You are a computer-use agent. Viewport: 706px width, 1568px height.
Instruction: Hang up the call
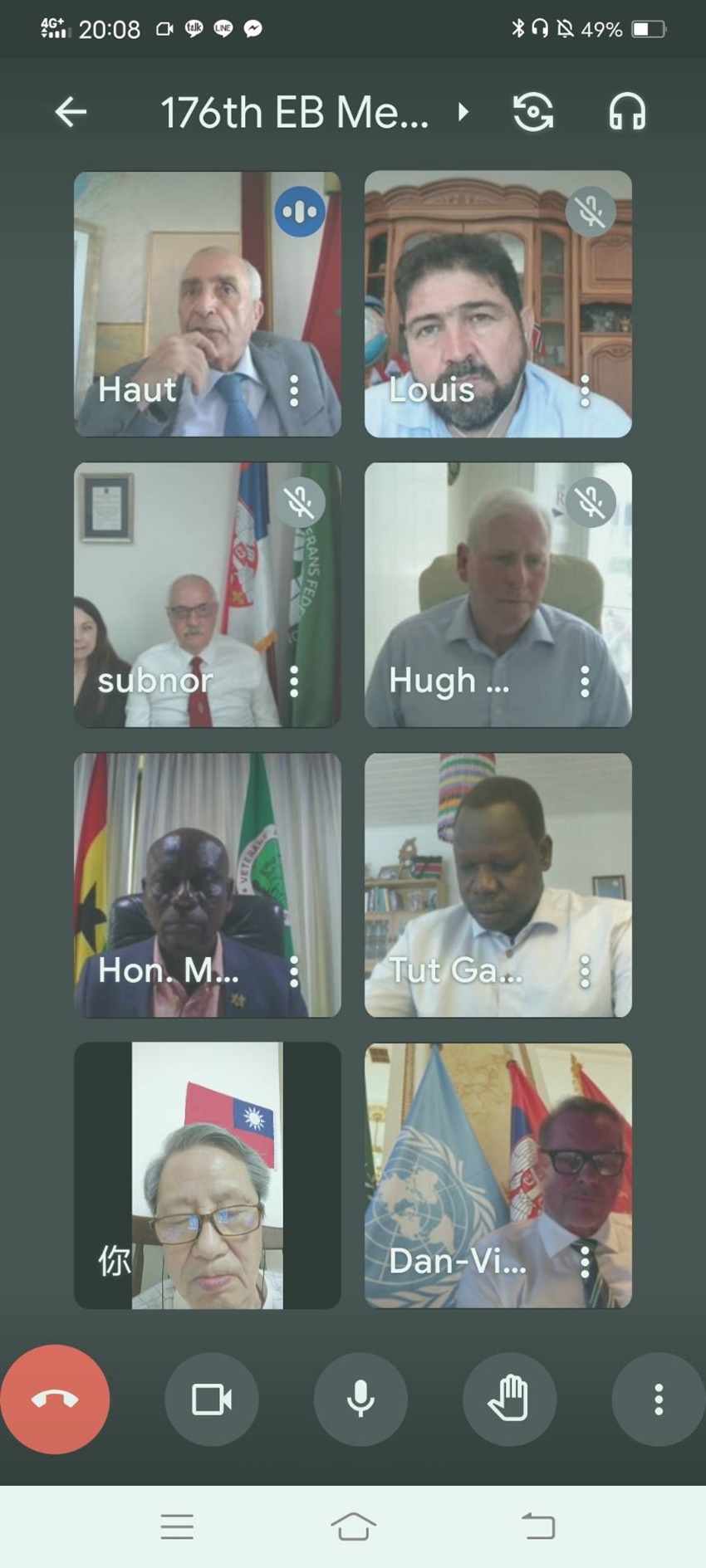click(x=55, y=1399)
